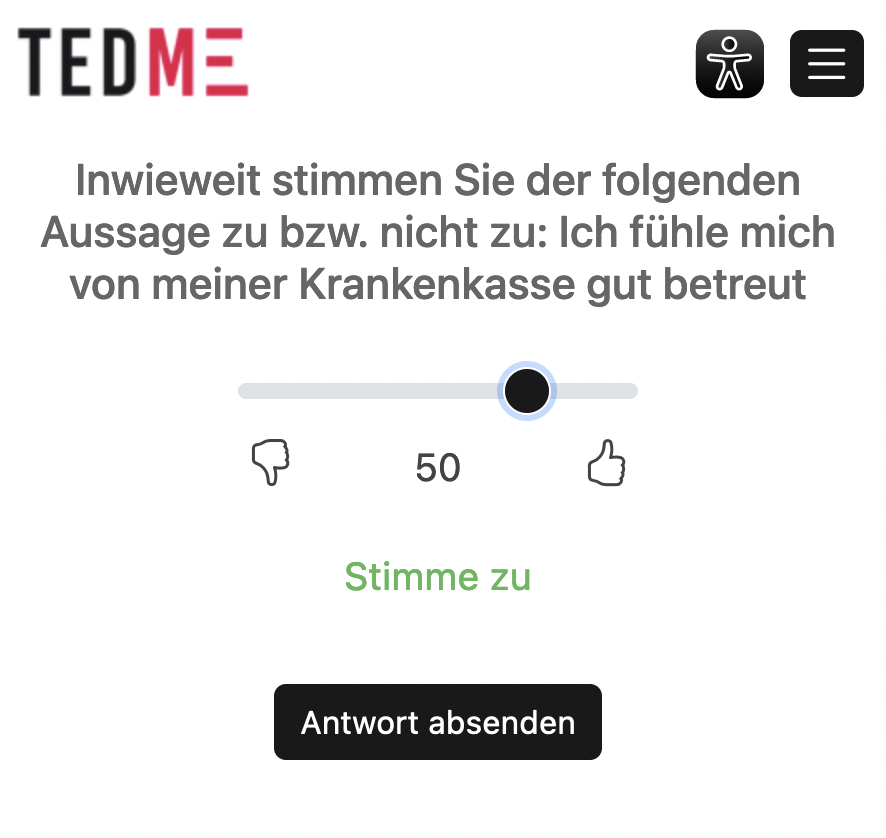This screenshot has height=838, width=886.
Task: Tap the agreement slider handle
Action: (526, 391)
